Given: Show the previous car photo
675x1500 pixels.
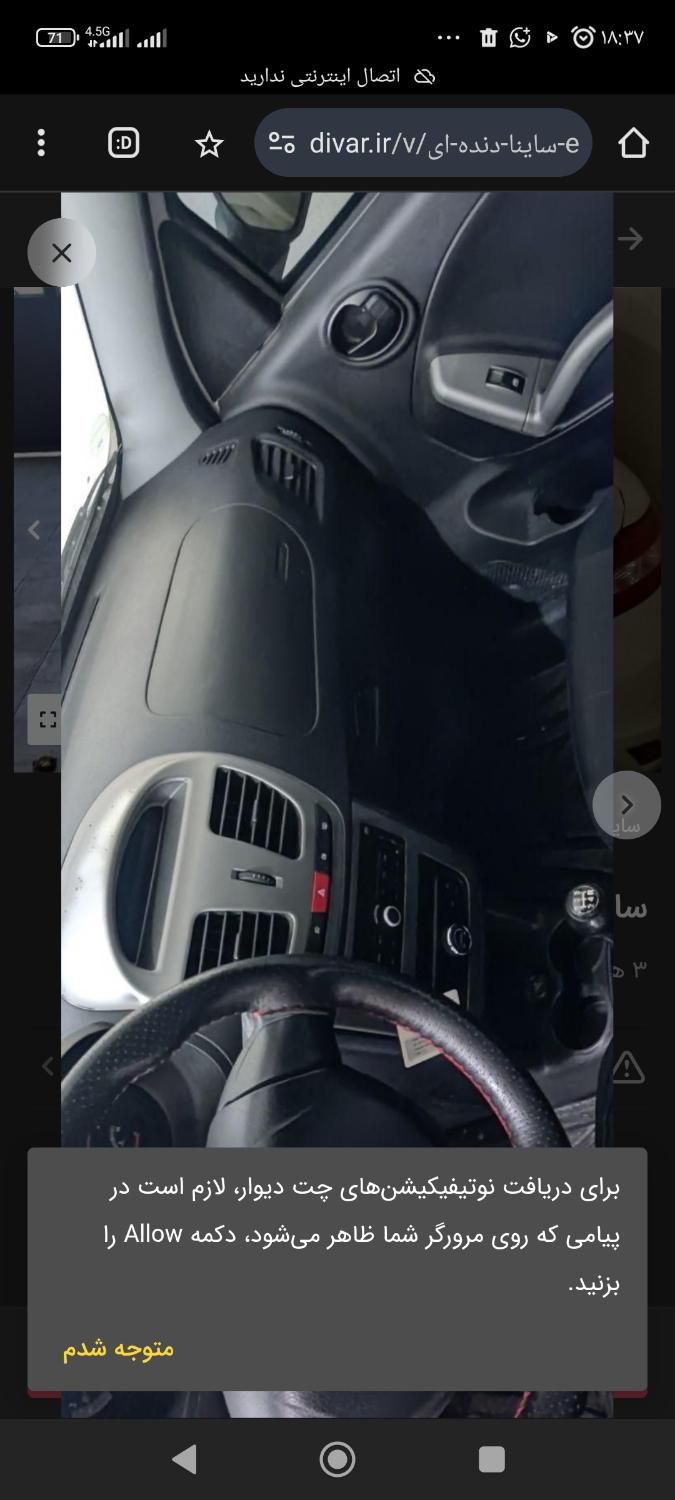Looking at the screenshot, I should point(35,529).
